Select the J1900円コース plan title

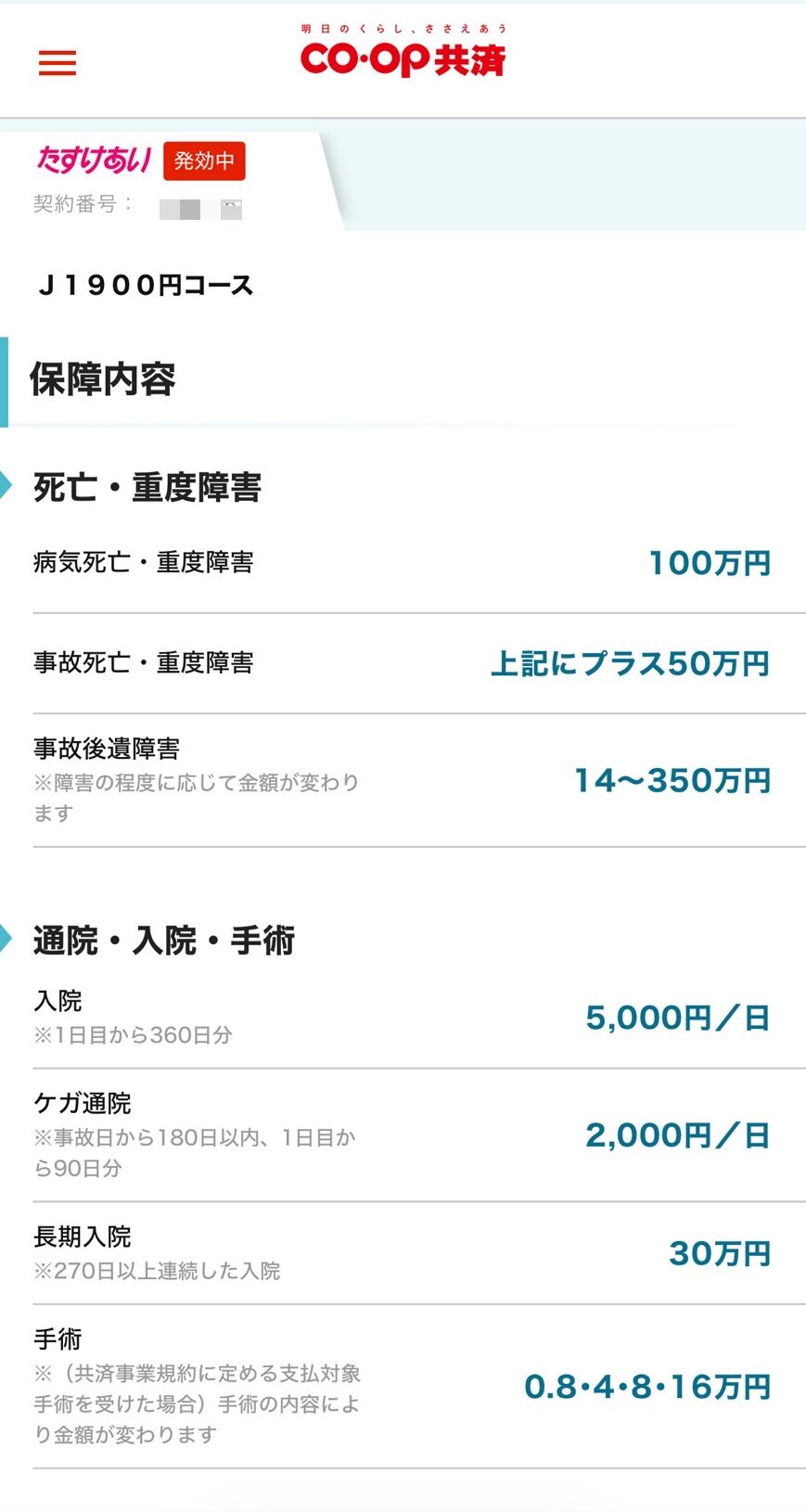(144, 285)
